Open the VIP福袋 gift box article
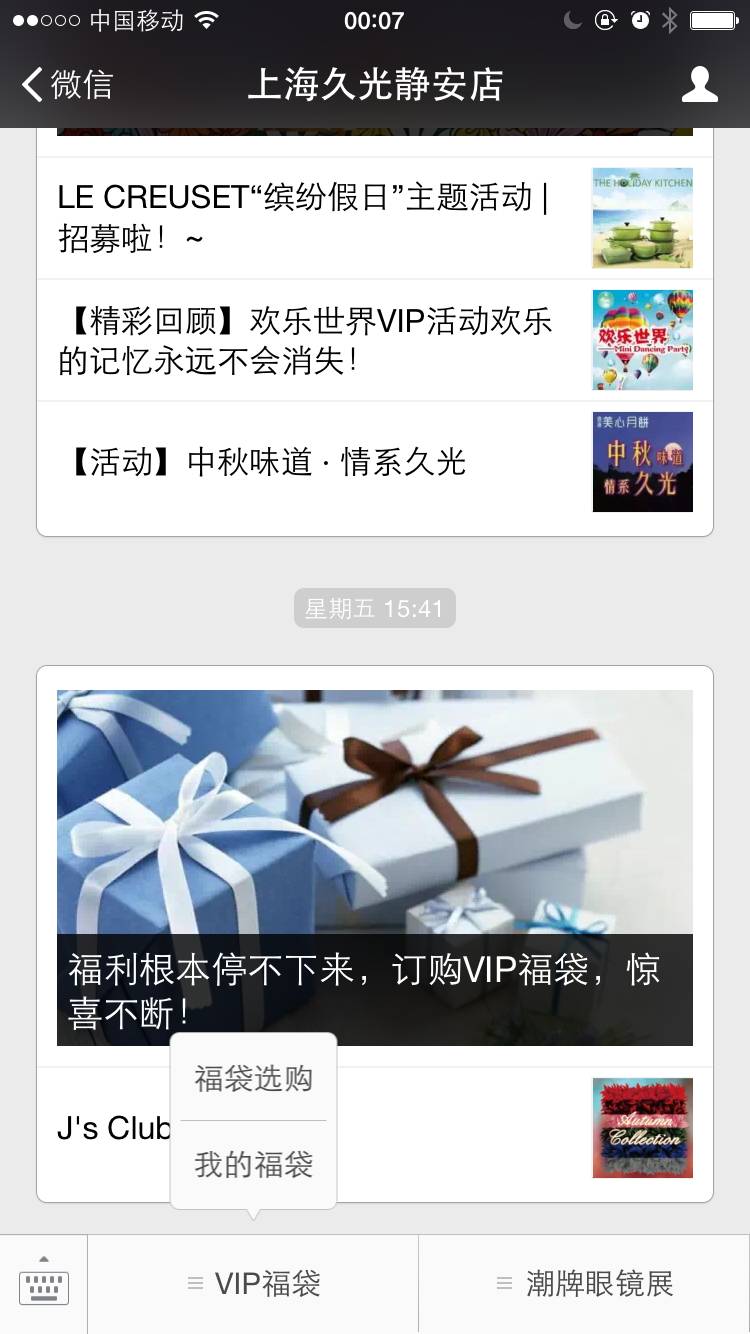The image size is (750, 1334). [374, 866]
